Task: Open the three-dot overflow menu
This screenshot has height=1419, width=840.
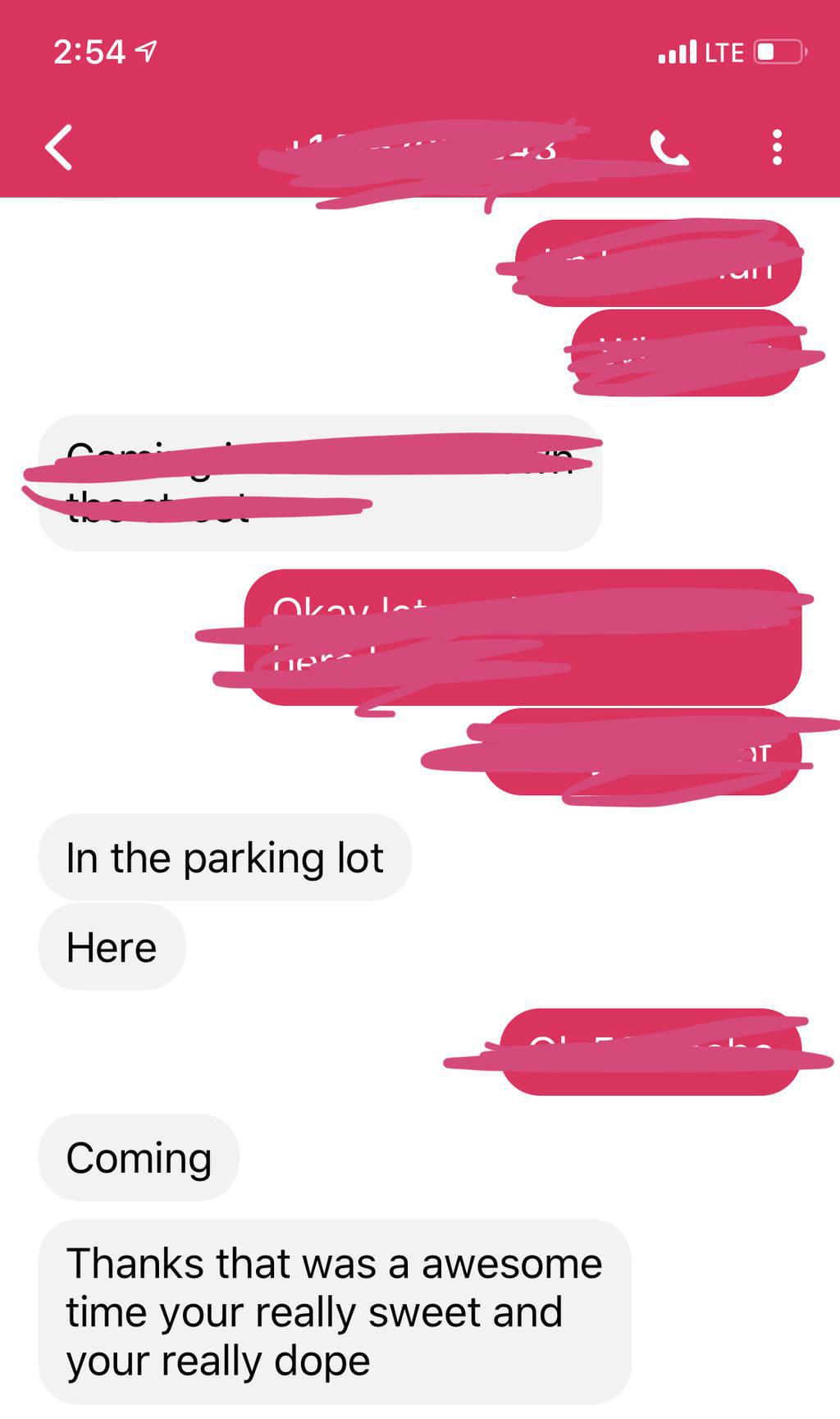Action: (x=776, y=148)
